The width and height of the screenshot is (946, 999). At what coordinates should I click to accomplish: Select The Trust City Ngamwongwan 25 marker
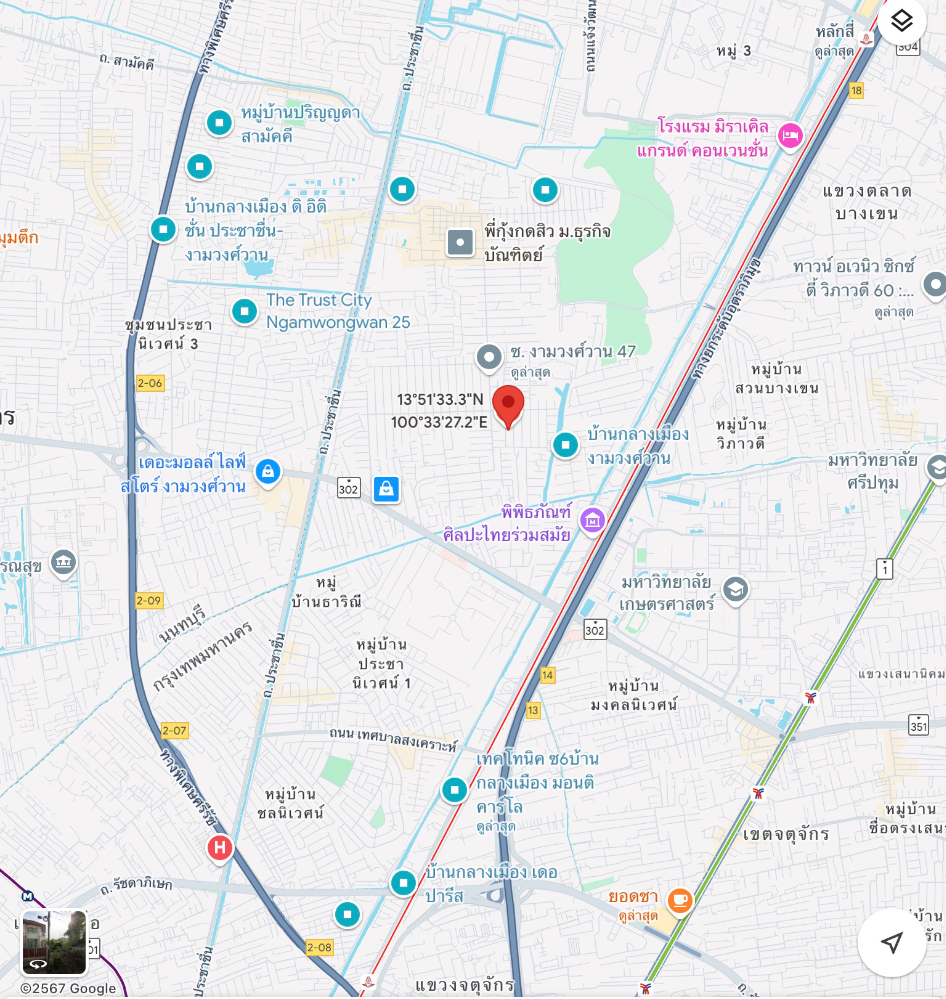coord(245,311)
